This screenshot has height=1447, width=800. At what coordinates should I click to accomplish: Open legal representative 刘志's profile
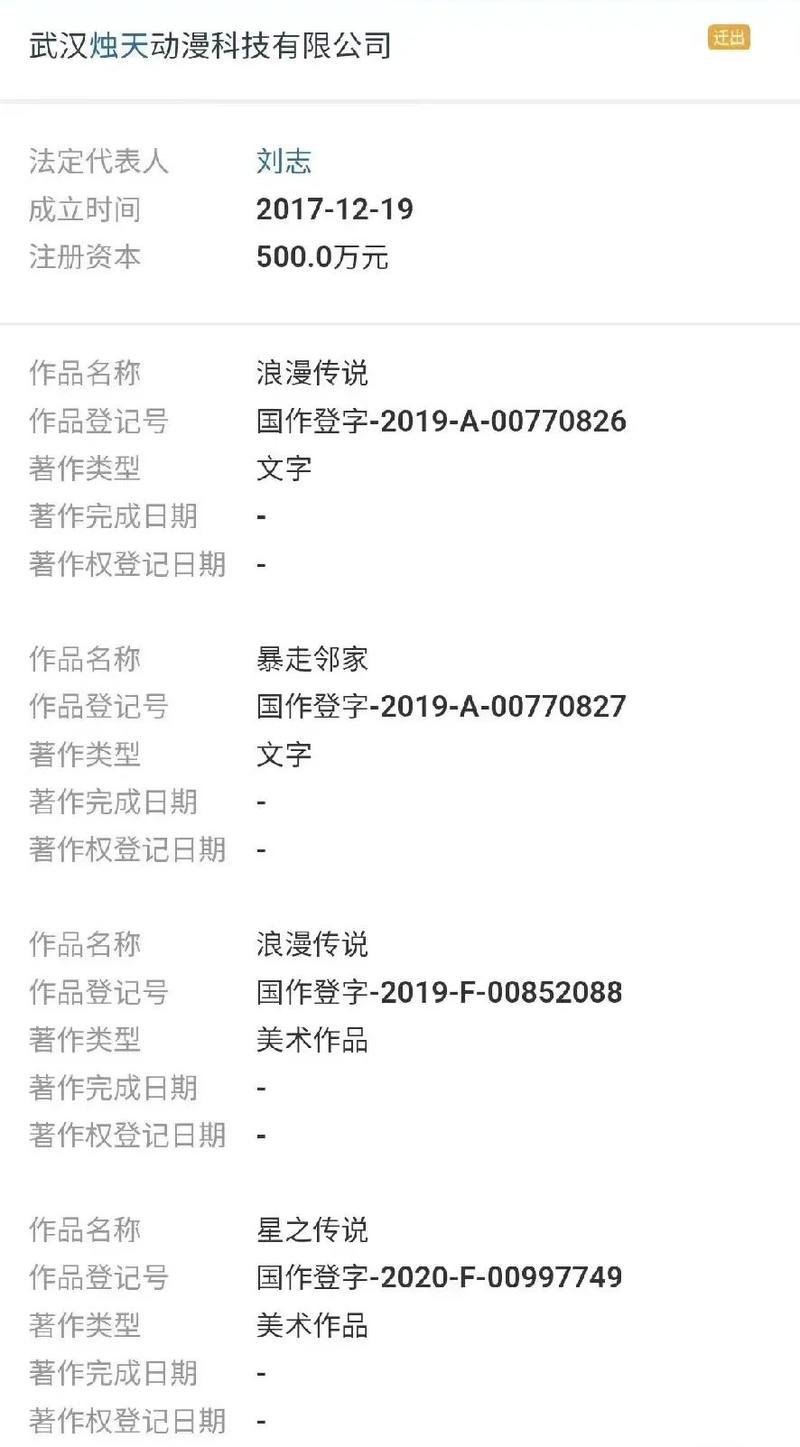[x=284, y=161]
